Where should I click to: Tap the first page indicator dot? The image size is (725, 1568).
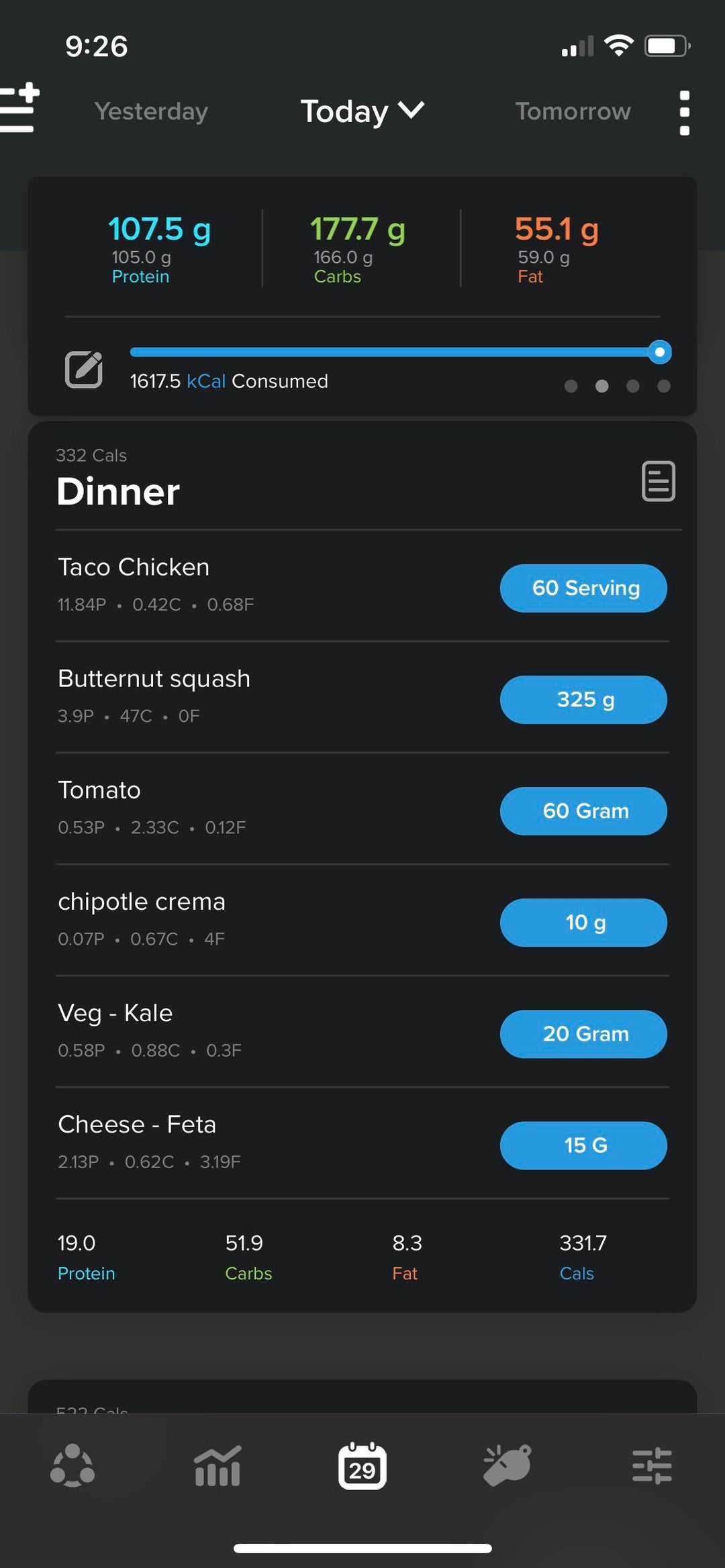click(571, 386)
